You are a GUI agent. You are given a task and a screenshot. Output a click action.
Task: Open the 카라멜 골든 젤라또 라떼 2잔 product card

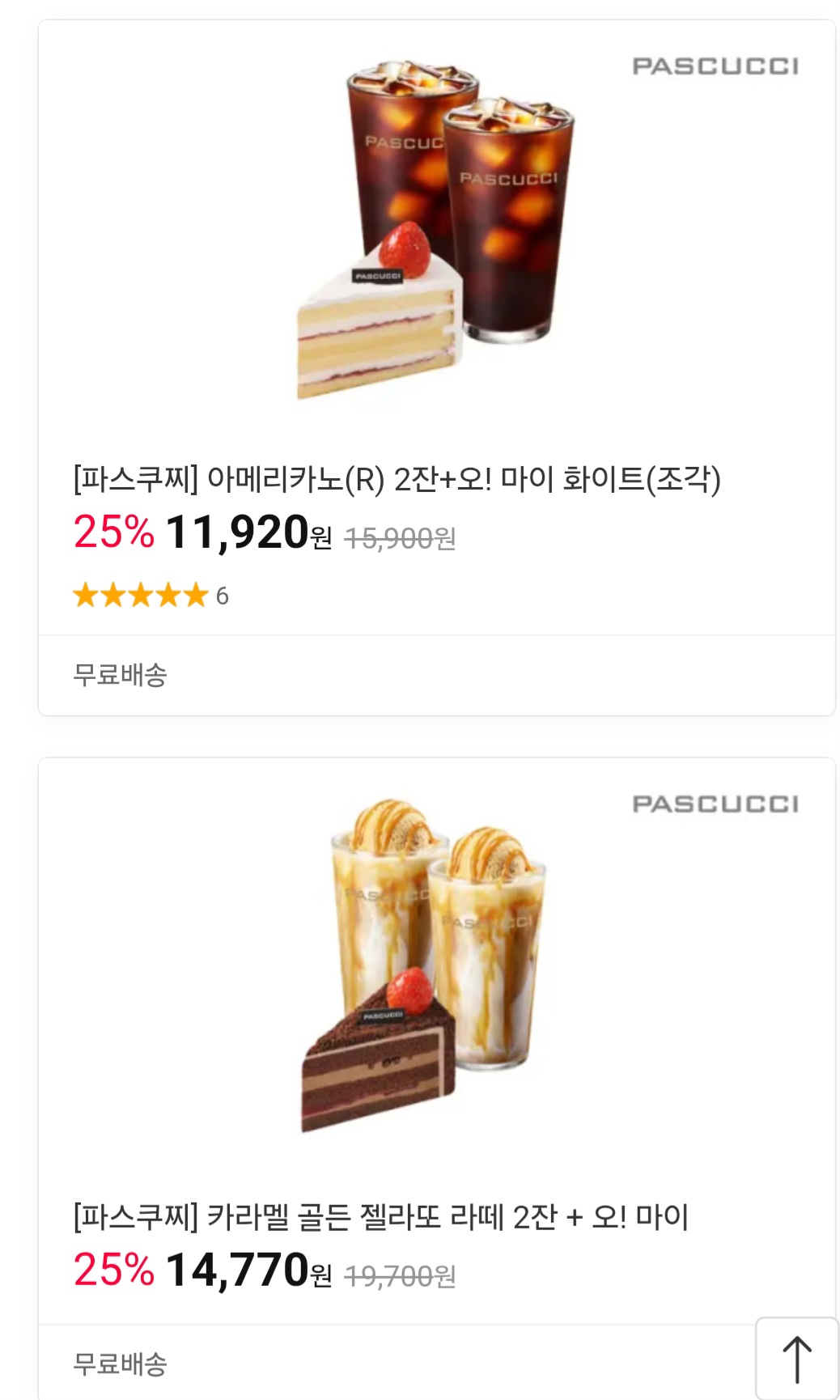click(x=380, y=1217)
